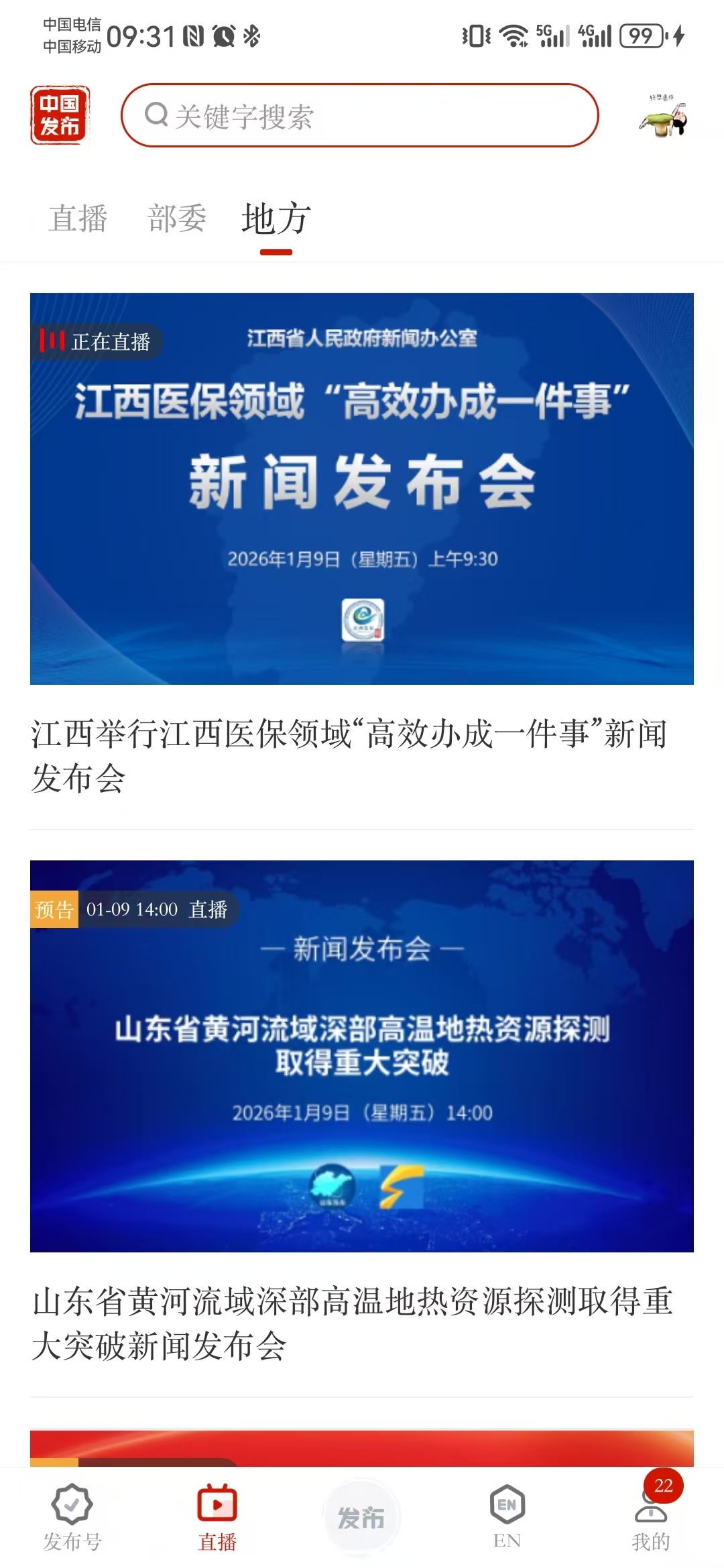Select the 地方 top tab
This screenshot has height=1568, width=724.
(x=276, y=218)
